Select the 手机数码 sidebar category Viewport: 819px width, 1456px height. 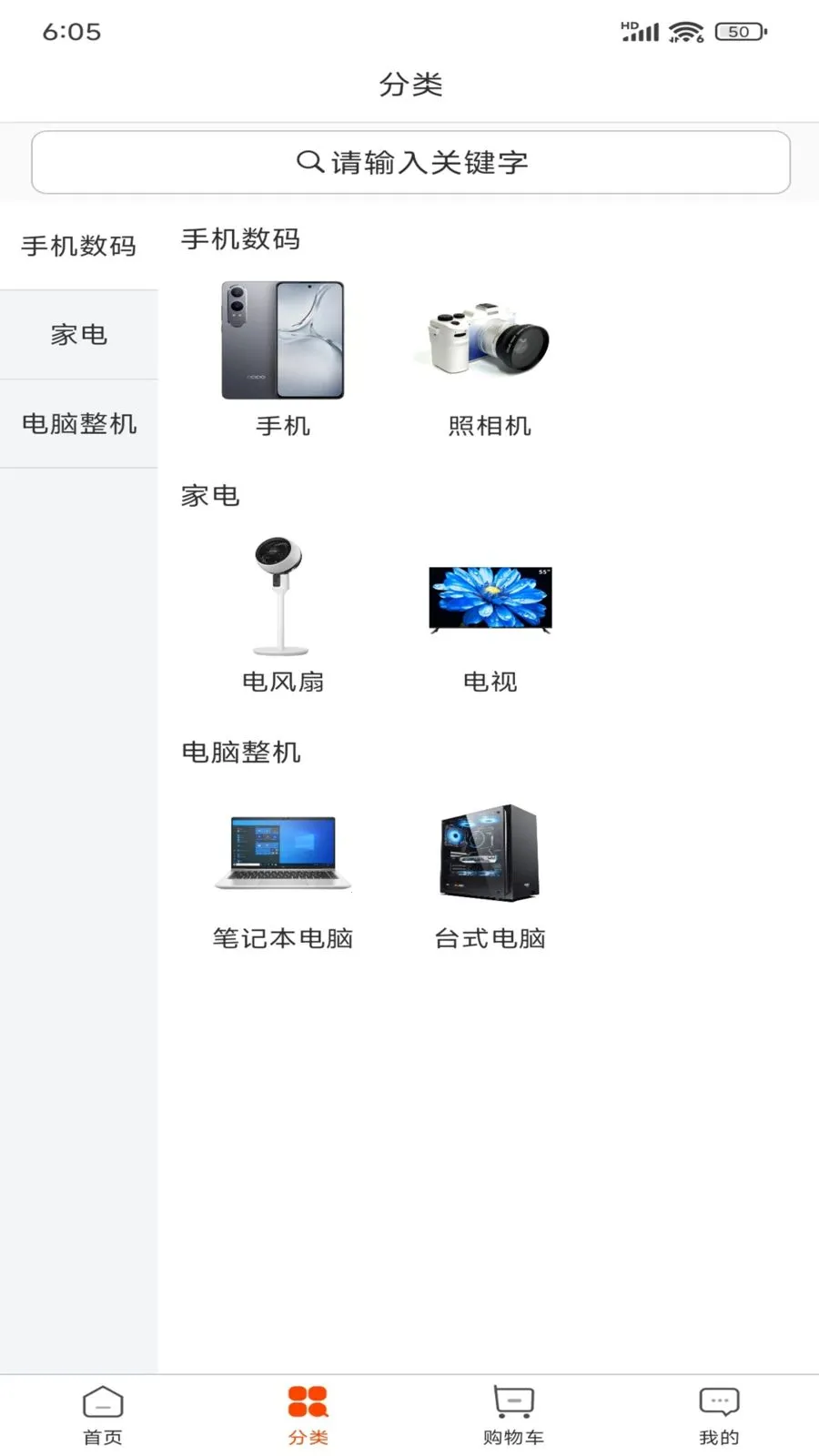point(80,247)
